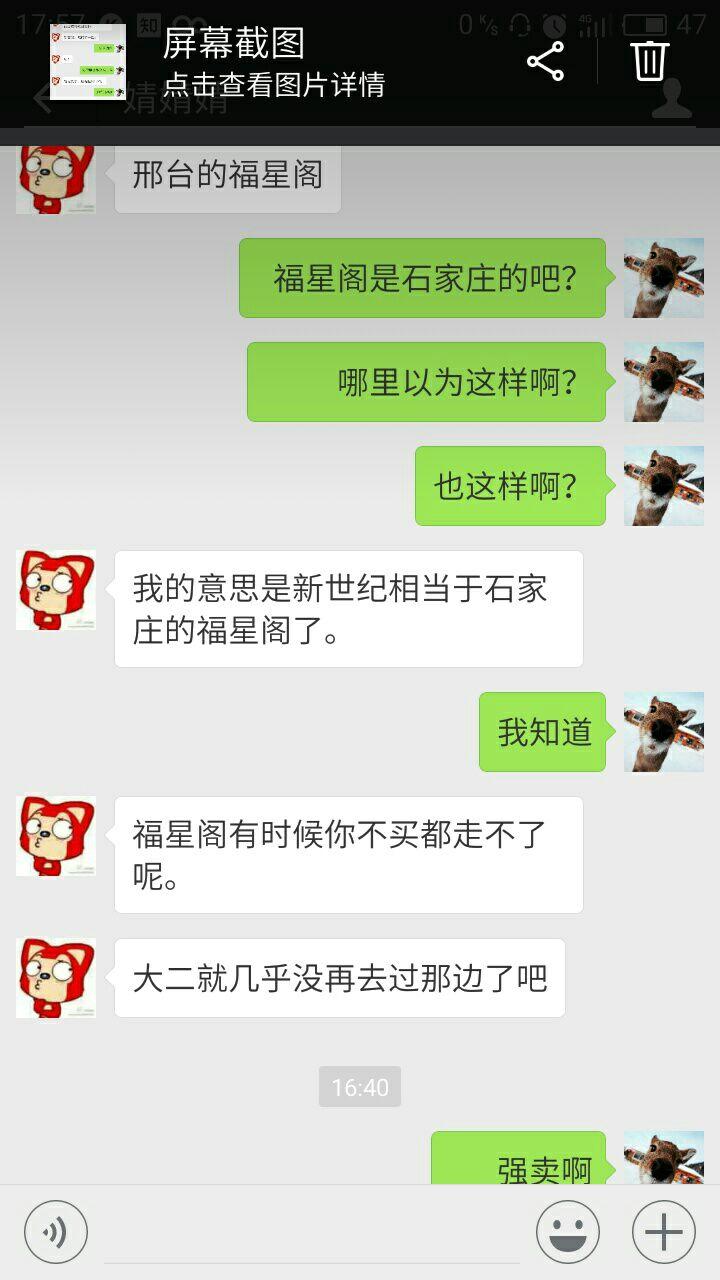Open sender's avatar beside 大二就几乎没再去过那边了吧
Image resolution: width=720 pixels, height=1280 pixels.
[56, 978]
